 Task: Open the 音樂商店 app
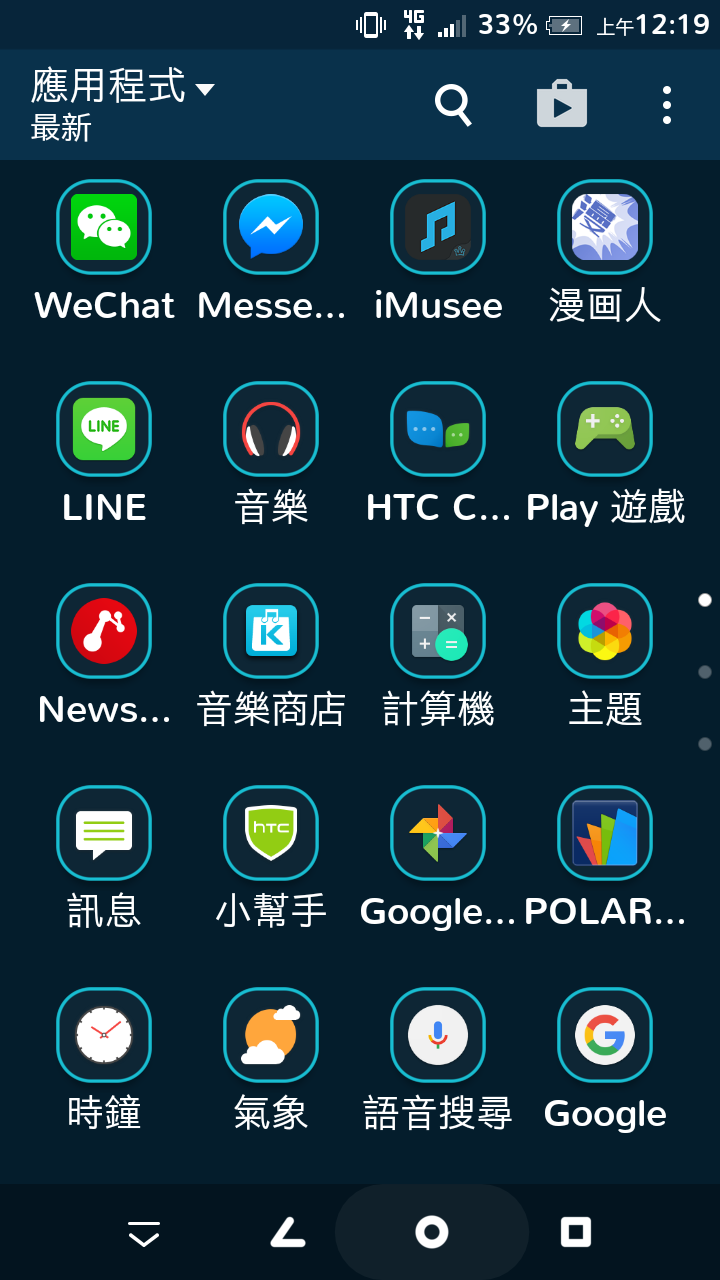tap(271, 631)
